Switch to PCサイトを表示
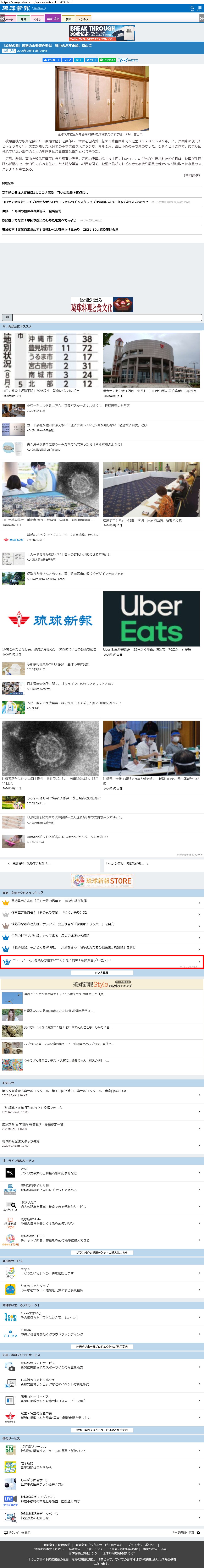 17,1532
